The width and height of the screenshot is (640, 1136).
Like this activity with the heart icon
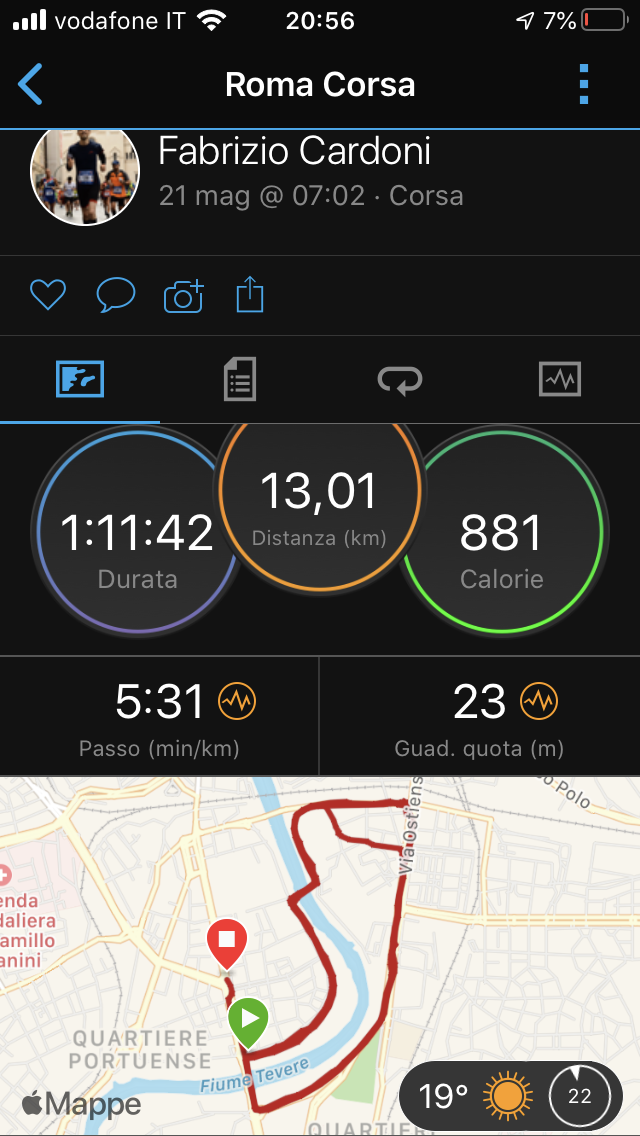48,296
